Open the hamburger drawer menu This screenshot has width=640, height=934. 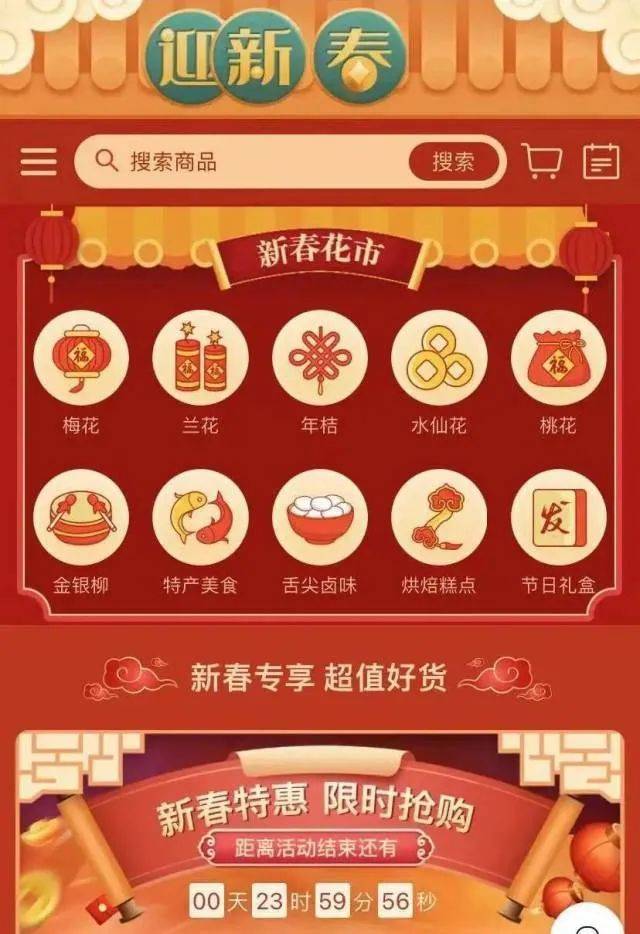(39, 162)
